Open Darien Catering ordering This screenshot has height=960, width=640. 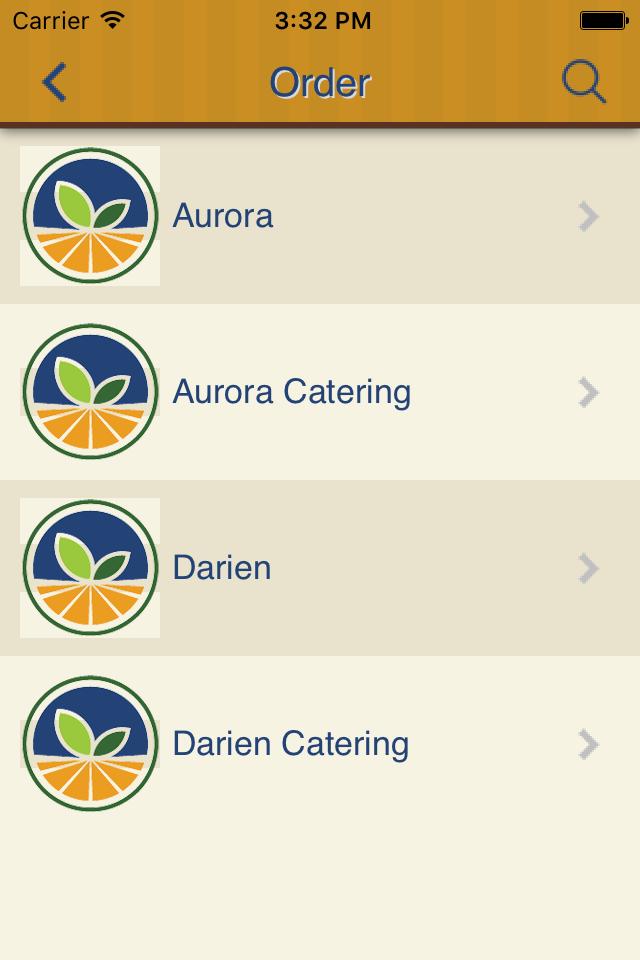(320, 744)
